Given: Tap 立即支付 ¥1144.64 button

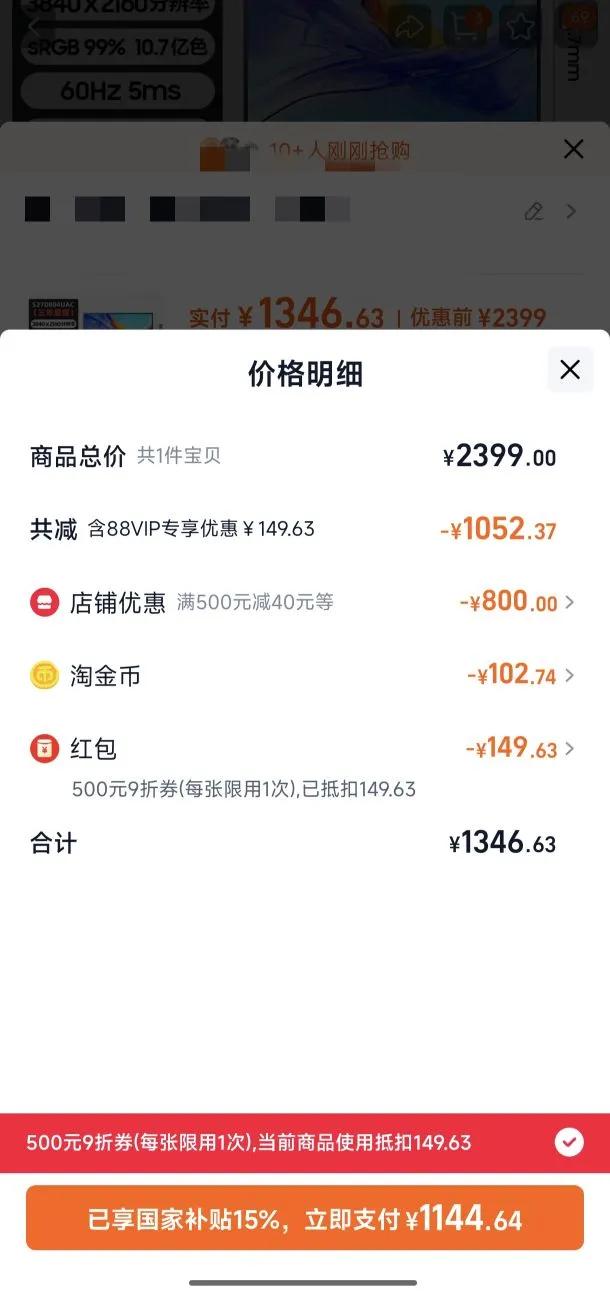Looking at the screenshot, I should pos(305,1218).
